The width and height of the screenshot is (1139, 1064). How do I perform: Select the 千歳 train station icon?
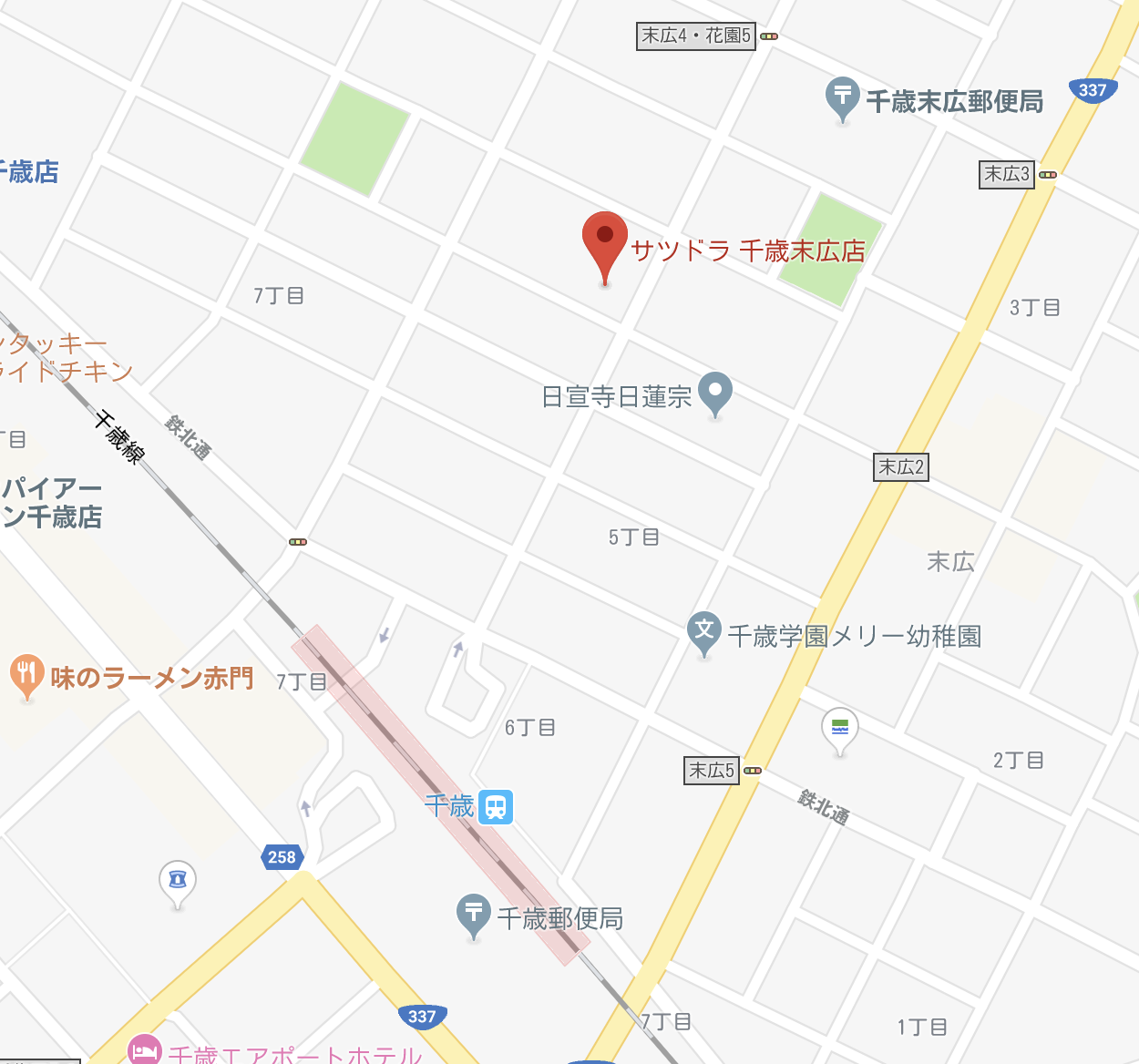click(x=496, y=807)
